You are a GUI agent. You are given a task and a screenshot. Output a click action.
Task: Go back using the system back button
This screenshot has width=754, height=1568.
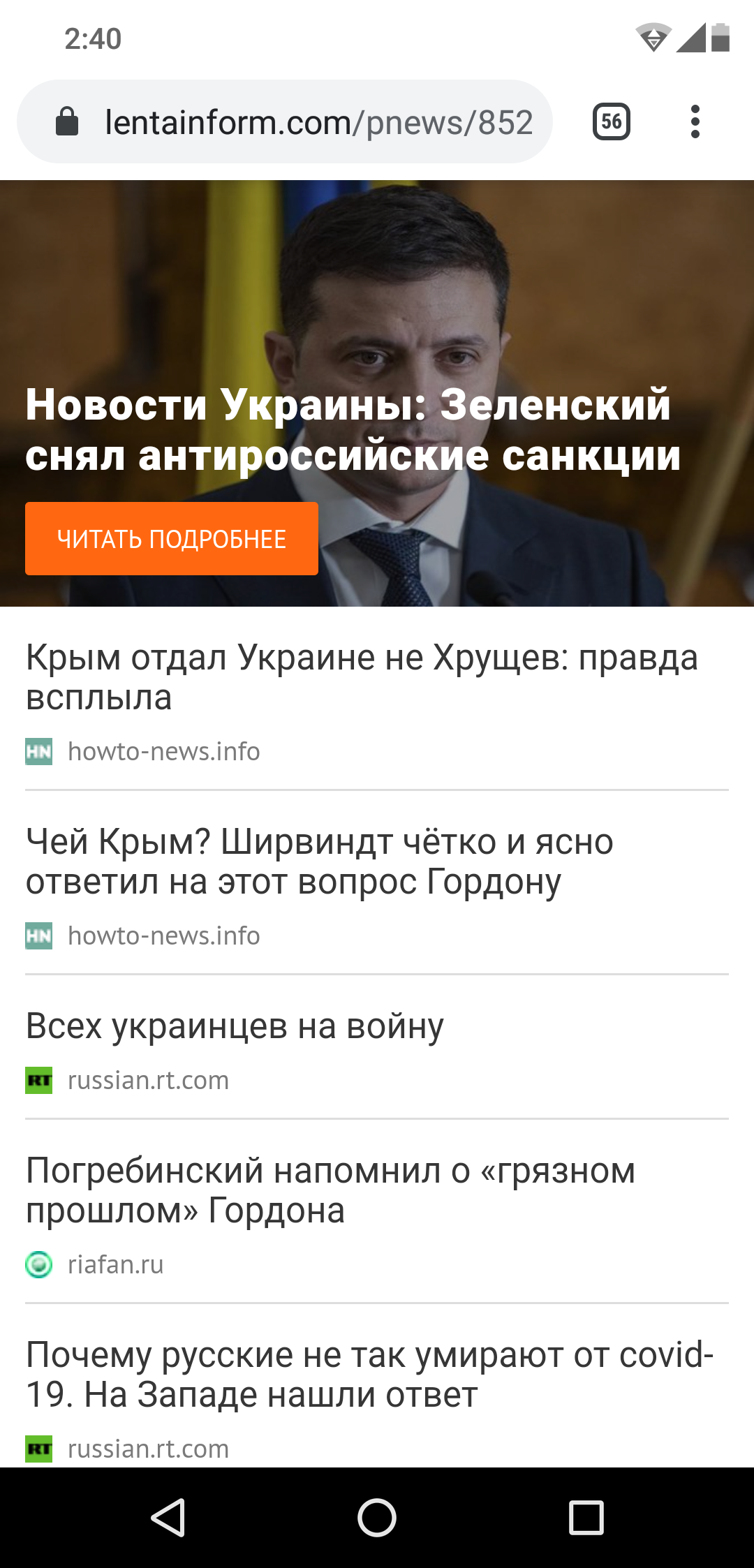coord(168,1518)
